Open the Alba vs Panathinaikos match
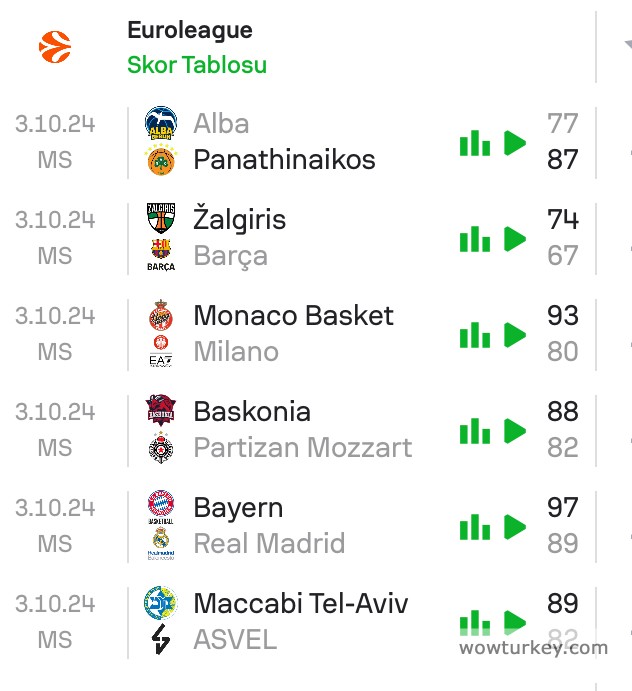Screen dimensions: 632x691 [x=284, y=142]
